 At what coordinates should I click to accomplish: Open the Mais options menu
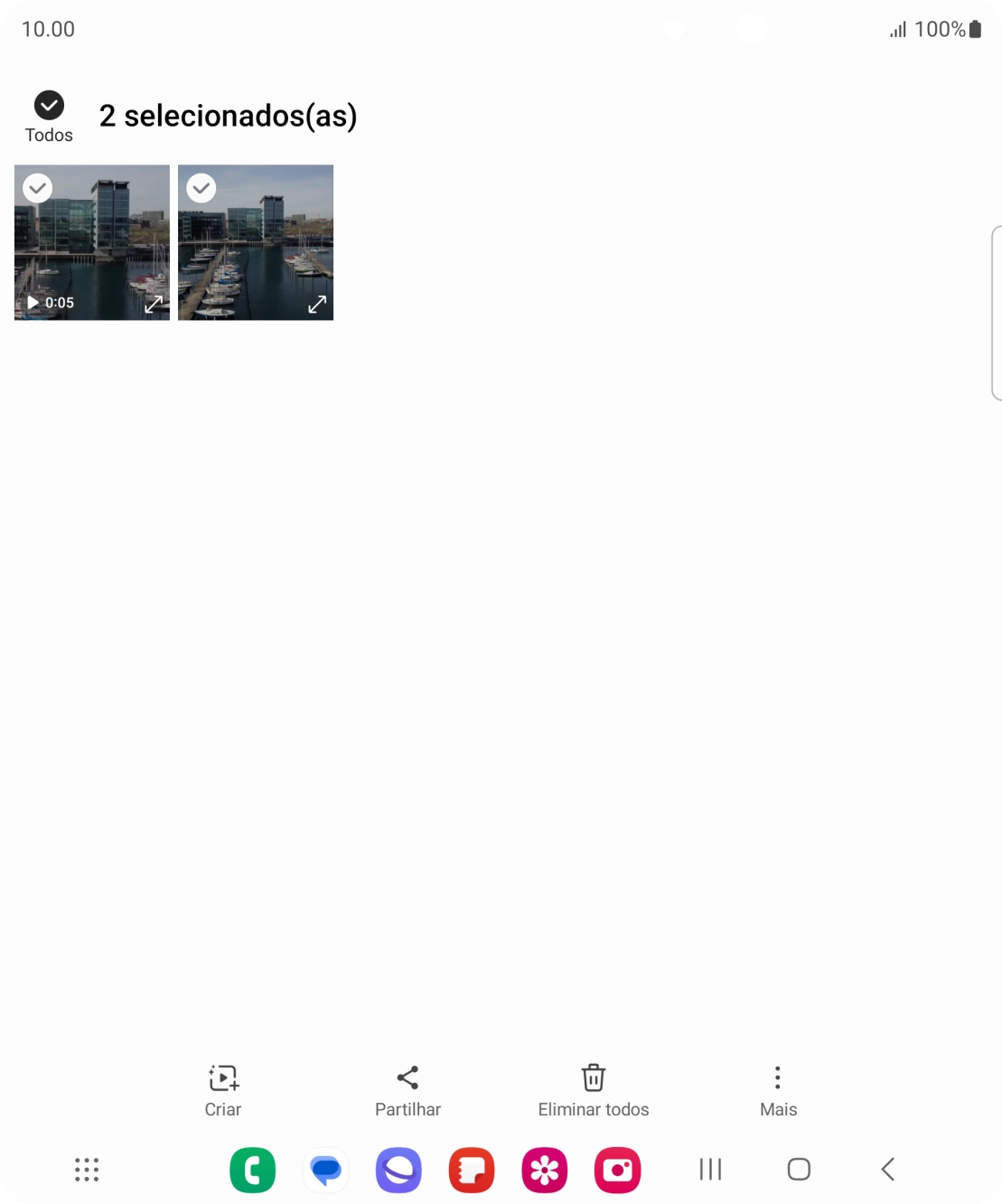(778, 1089)
